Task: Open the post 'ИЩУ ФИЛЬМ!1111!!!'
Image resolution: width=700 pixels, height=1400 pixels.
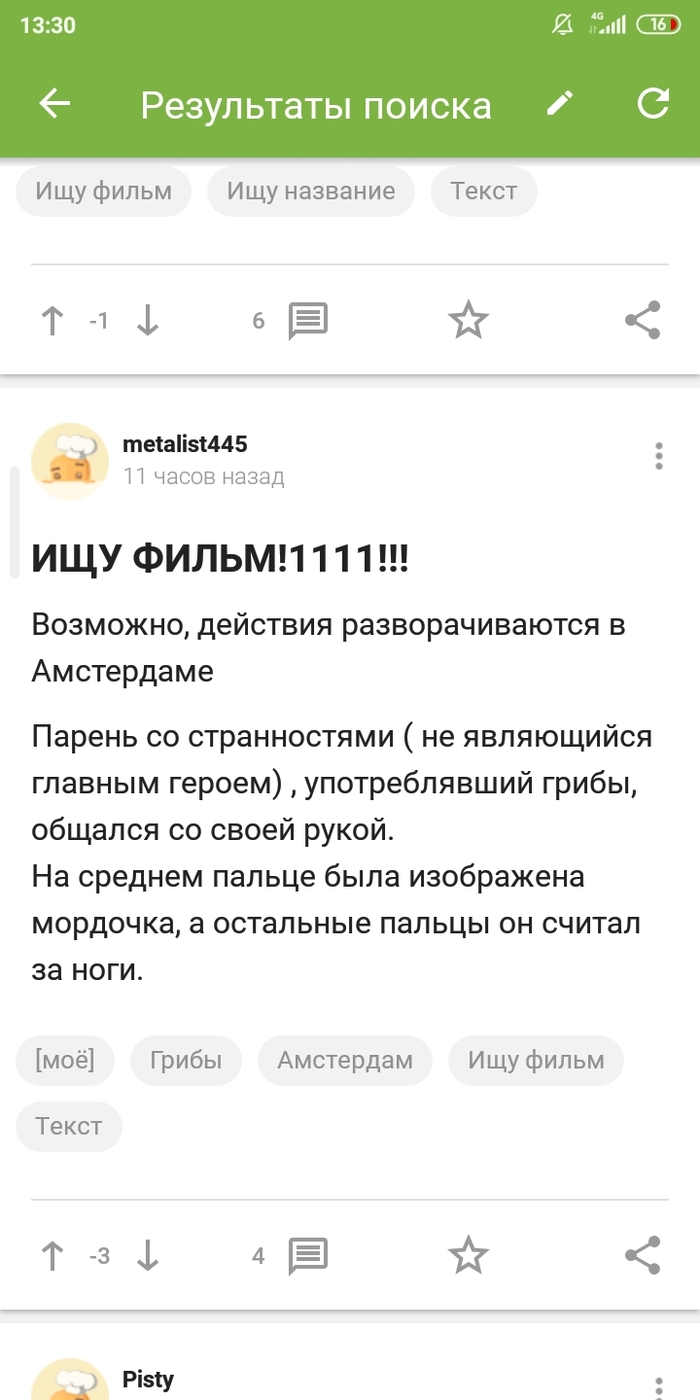Action: [220, 560]
